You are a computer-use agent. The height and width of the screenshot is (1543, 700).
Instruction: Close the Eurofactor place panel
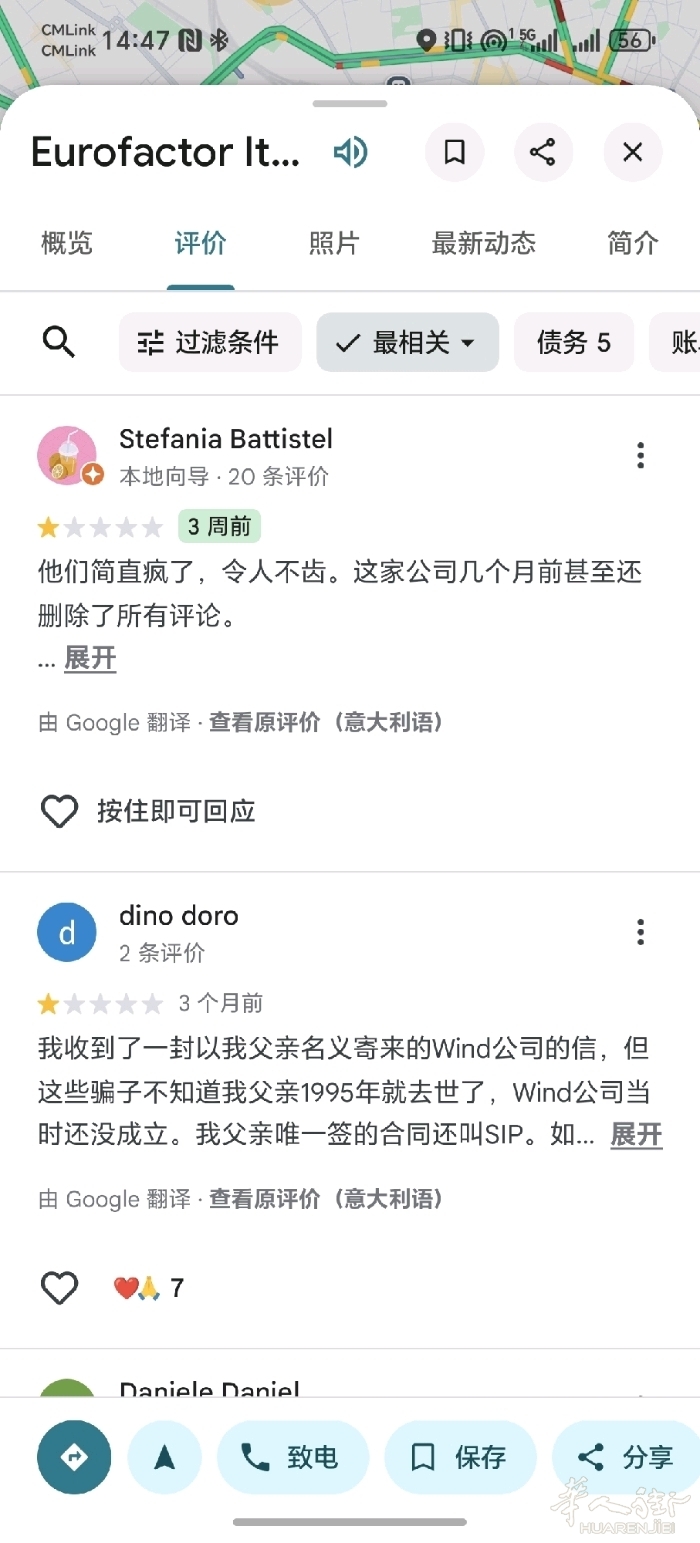point(632,152)
